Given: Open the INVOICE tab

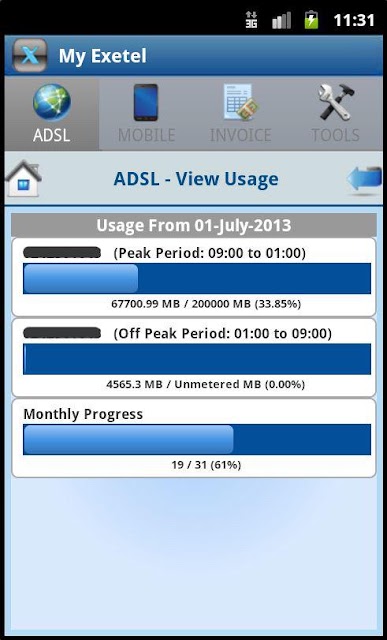Looking at the screenshot, I should [240, 114].
